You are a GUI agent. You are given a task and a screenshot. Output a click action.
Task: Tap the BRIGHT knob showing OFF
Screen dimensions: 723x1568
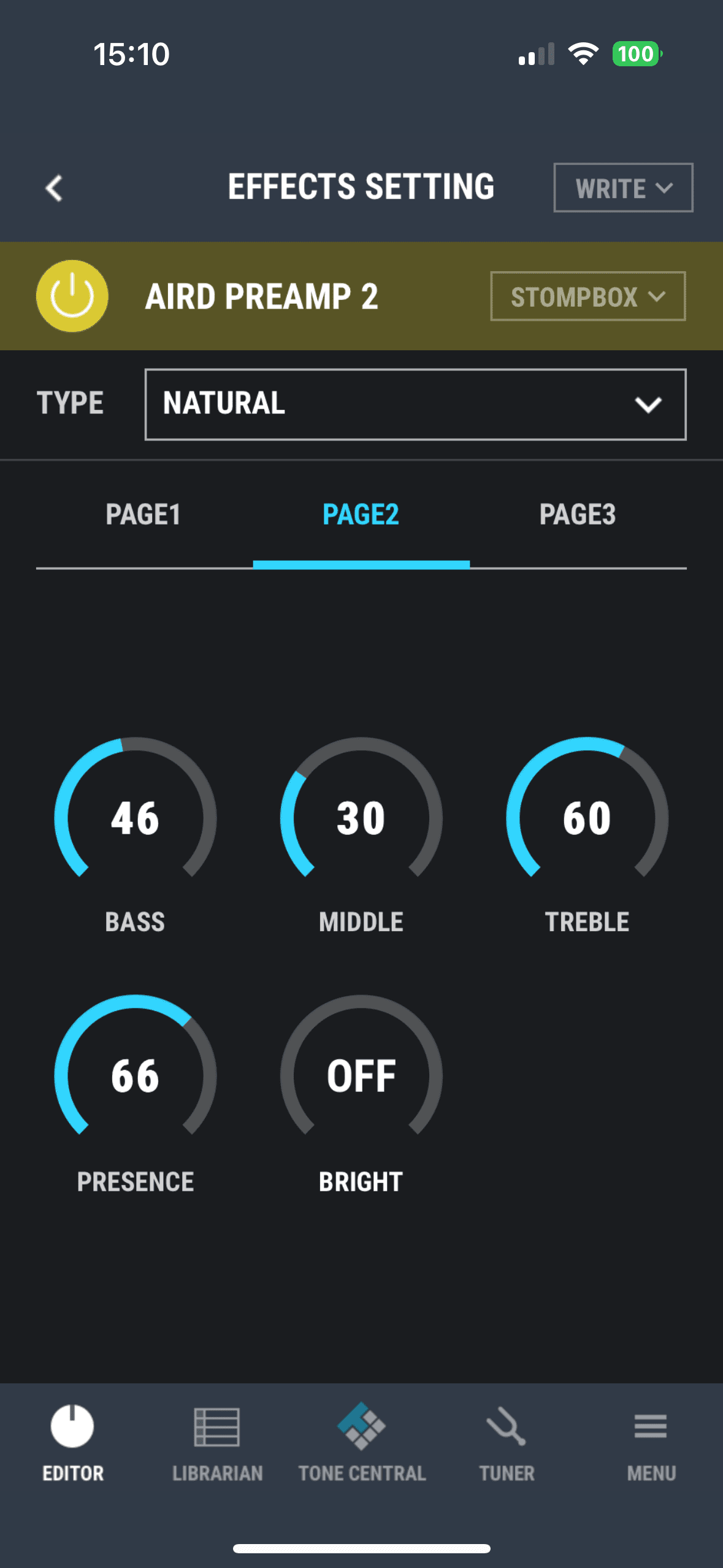(x=361, y=1076)
